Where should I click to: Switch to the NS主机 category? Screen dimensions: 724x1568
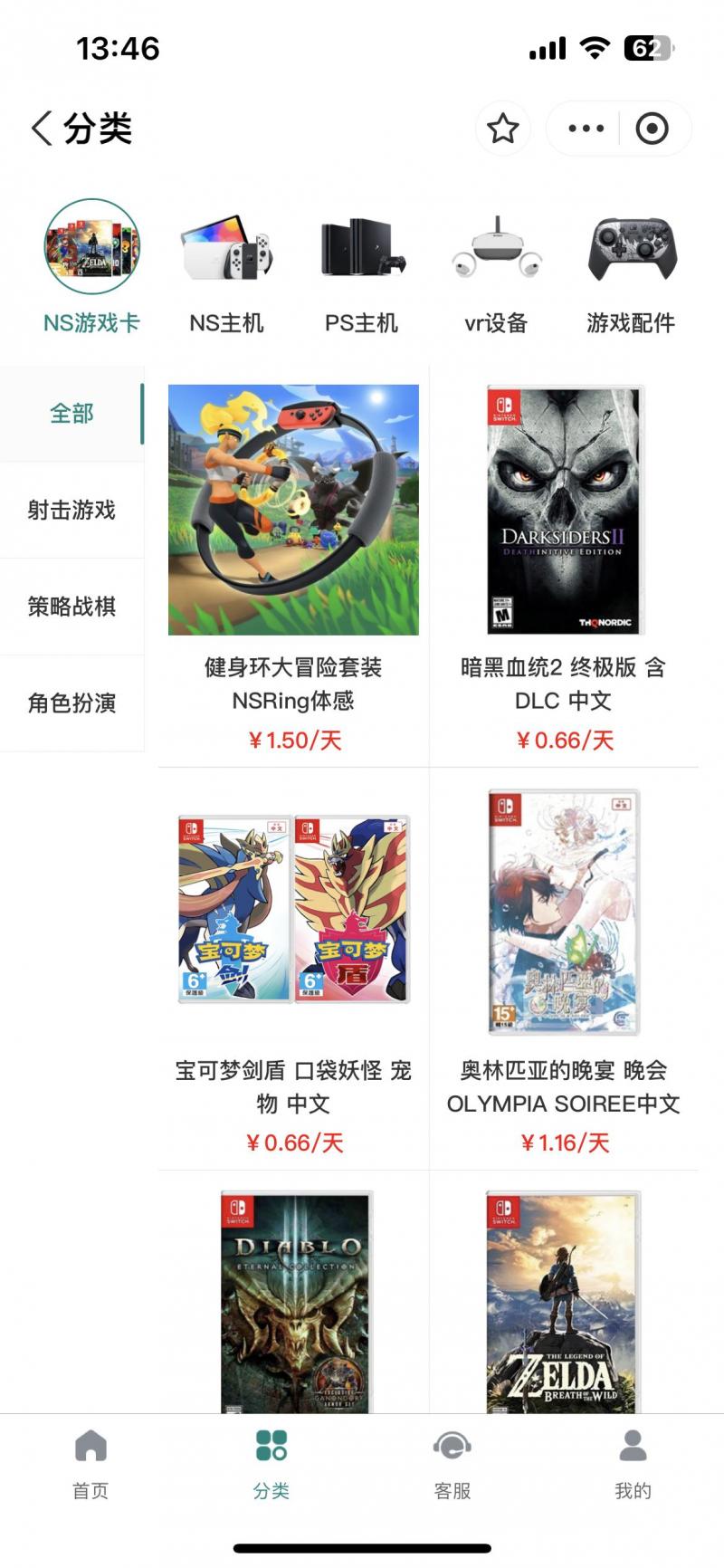point(226,268)
